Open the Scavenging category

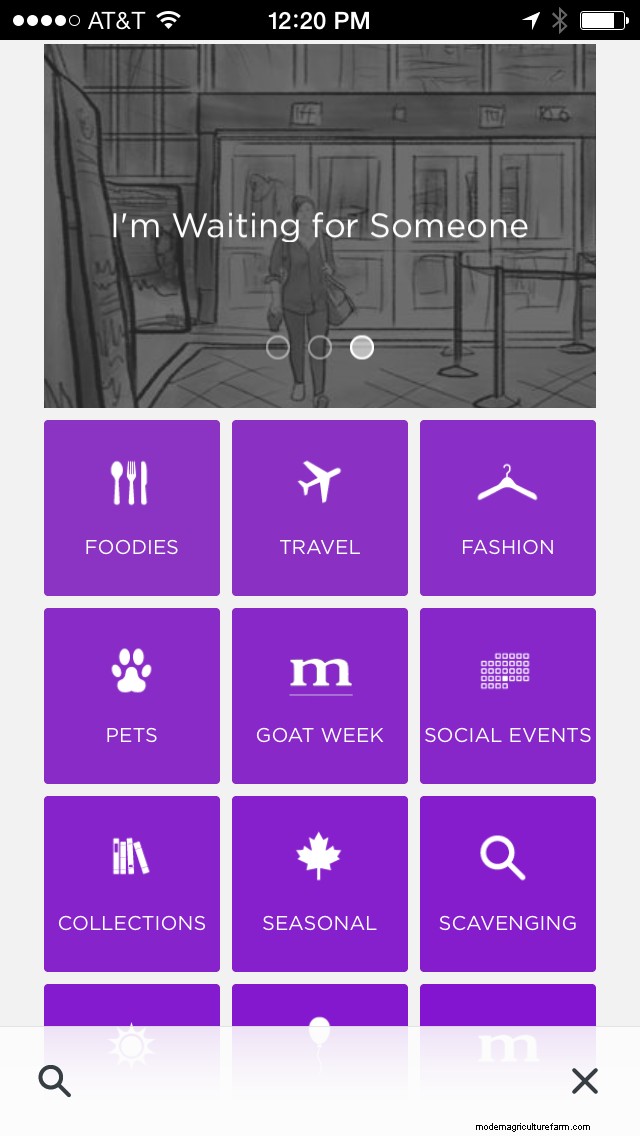coord(508,884)
